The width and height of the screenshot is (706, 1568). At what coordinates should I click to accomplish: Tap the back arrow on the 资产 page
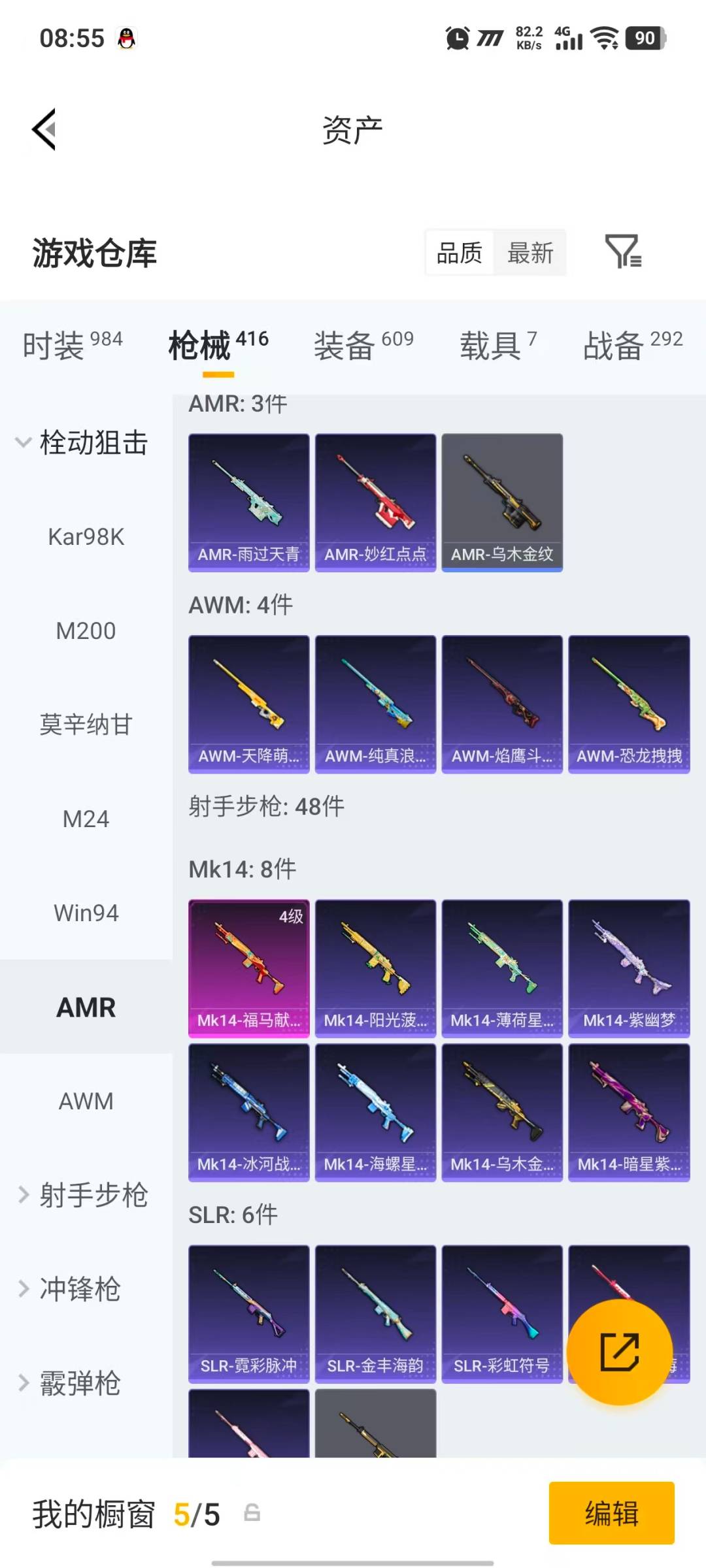pyautogui.click(x=43, y=128)
